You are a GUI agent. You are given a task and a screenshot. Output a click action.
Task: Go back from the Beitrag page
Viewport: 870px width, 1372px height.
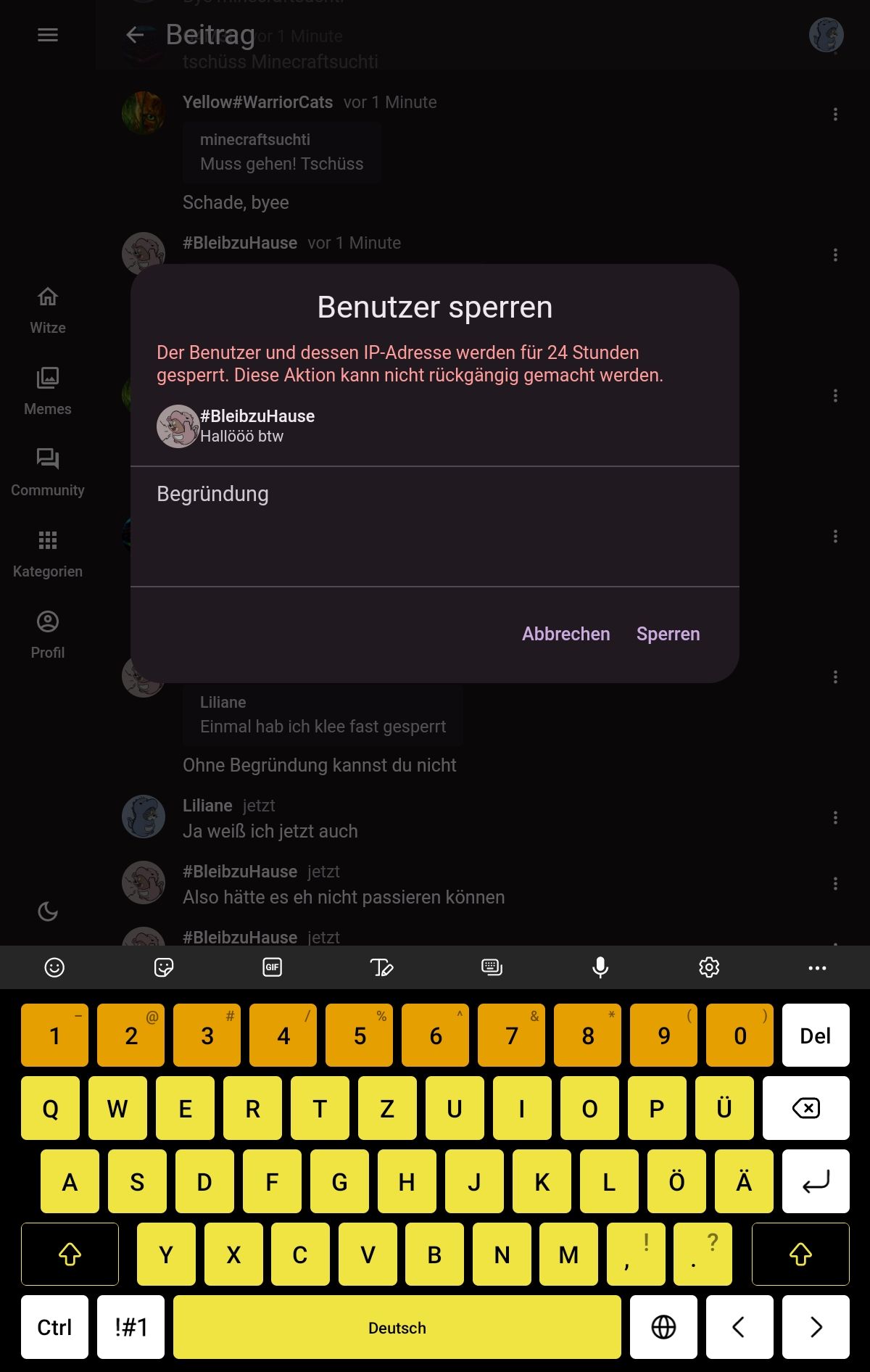click(x=135, y=35)
